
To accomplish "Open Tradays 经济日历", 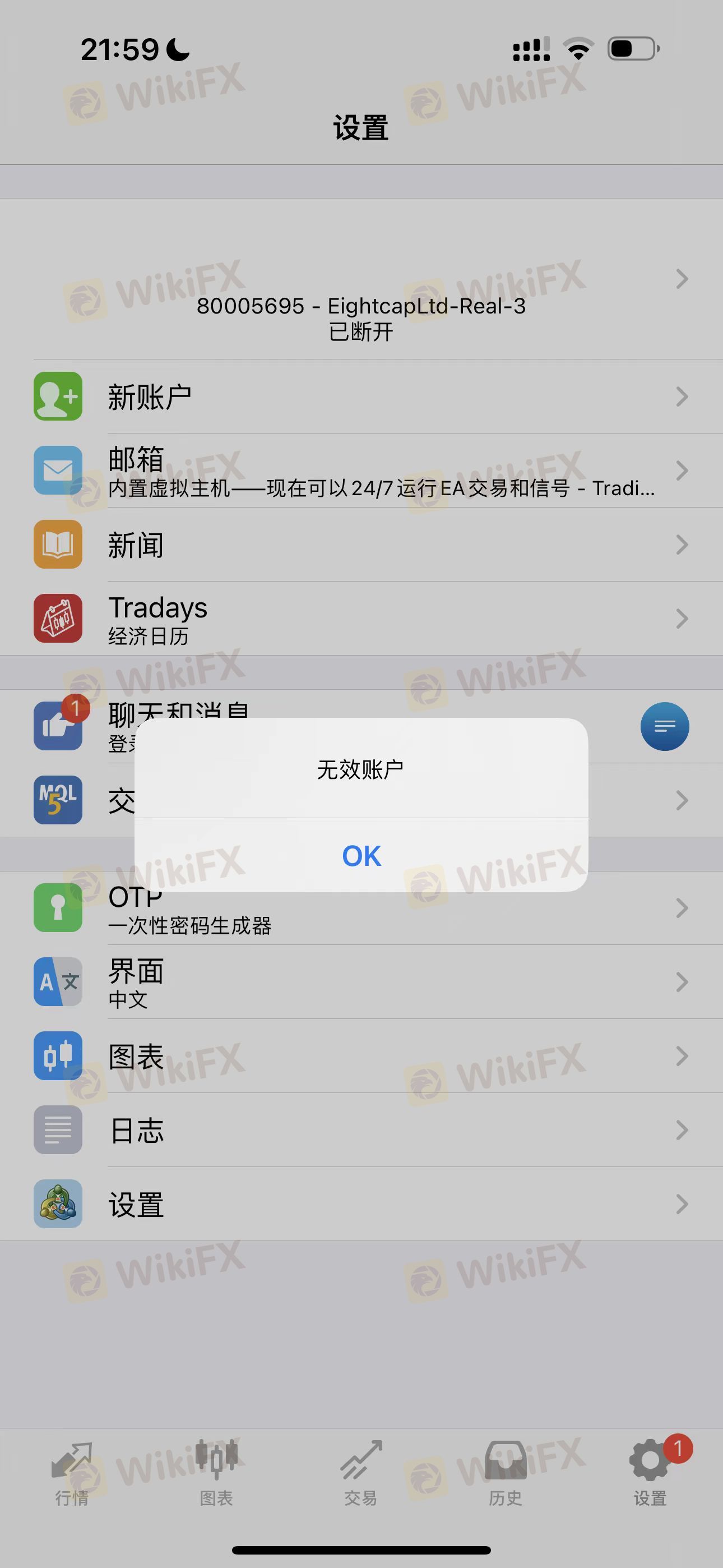I will coord(361,619).
